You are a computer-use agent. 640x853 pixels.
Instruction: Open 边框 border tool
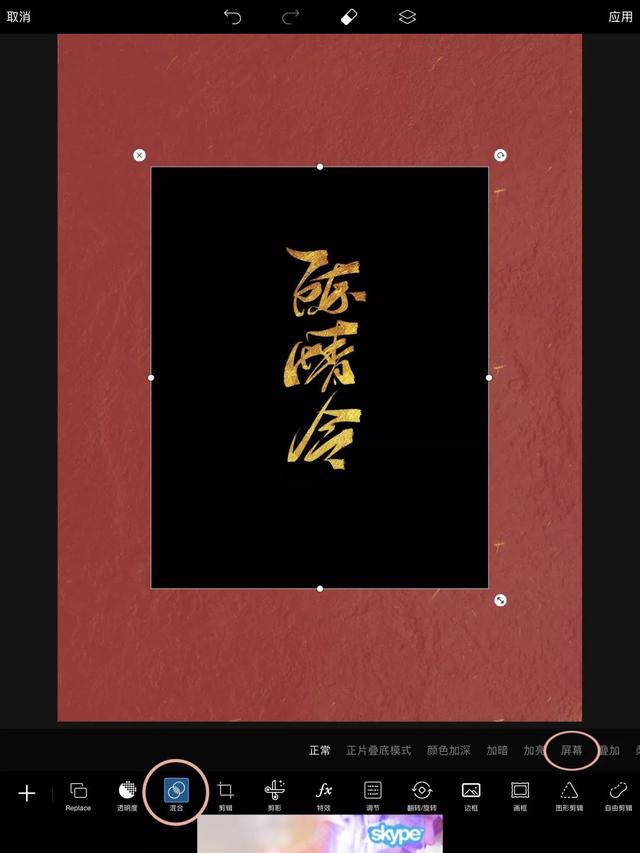(x=471, y=794)
